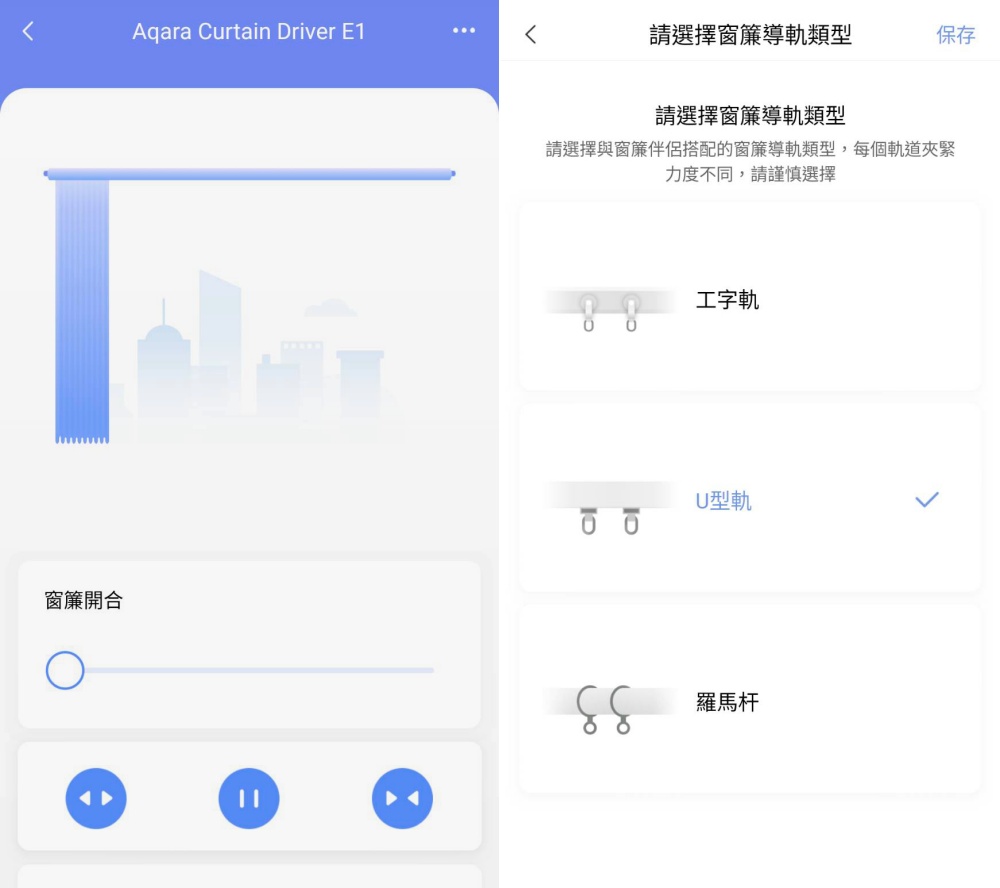Tap the 窗簾開合 slider handle
Image resolution: width=1000 pixels, height=888 pixels.
coord(65,670)
